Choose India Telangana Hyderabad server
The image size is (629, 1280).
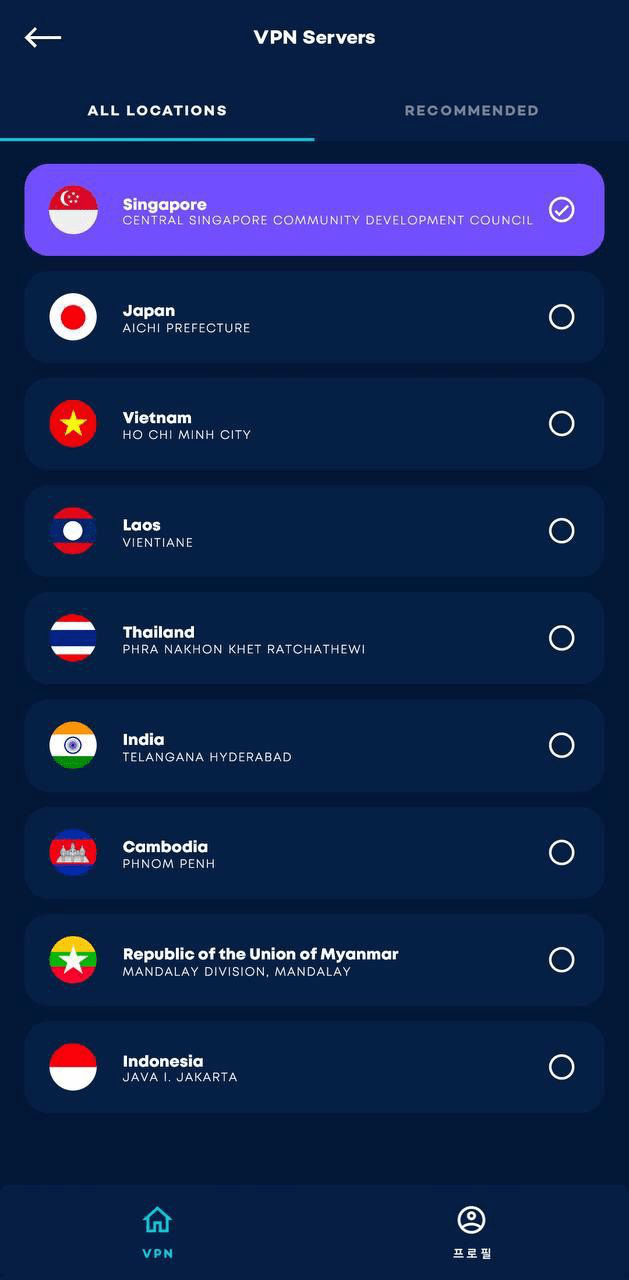pos(314,746)
